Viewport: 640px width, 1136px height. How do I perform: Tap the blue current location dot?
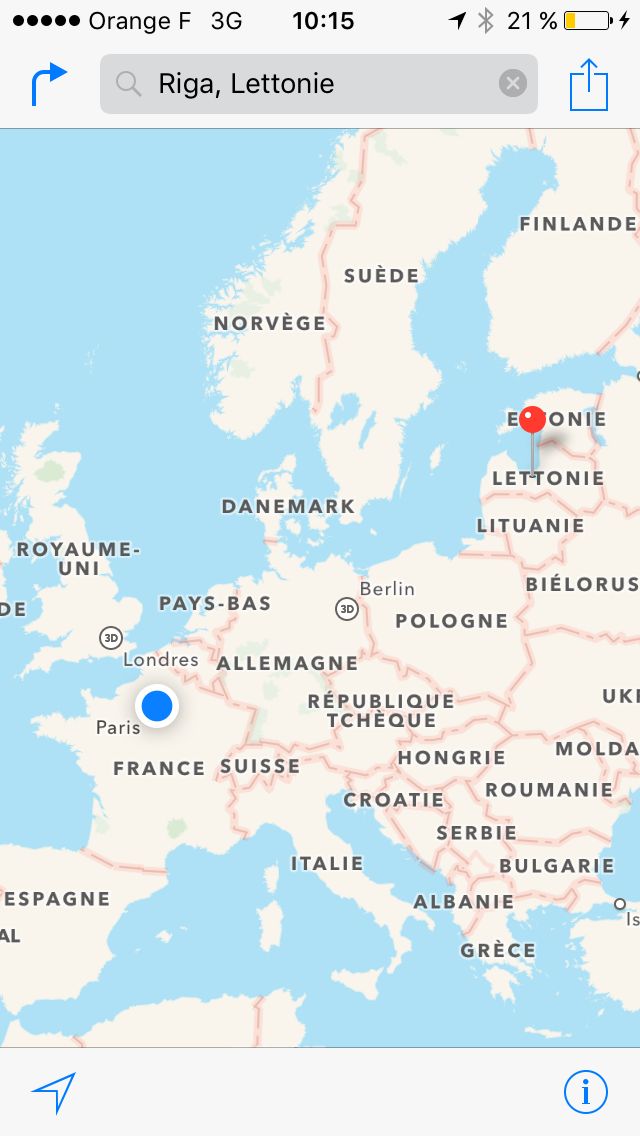[x=157, y=706]
